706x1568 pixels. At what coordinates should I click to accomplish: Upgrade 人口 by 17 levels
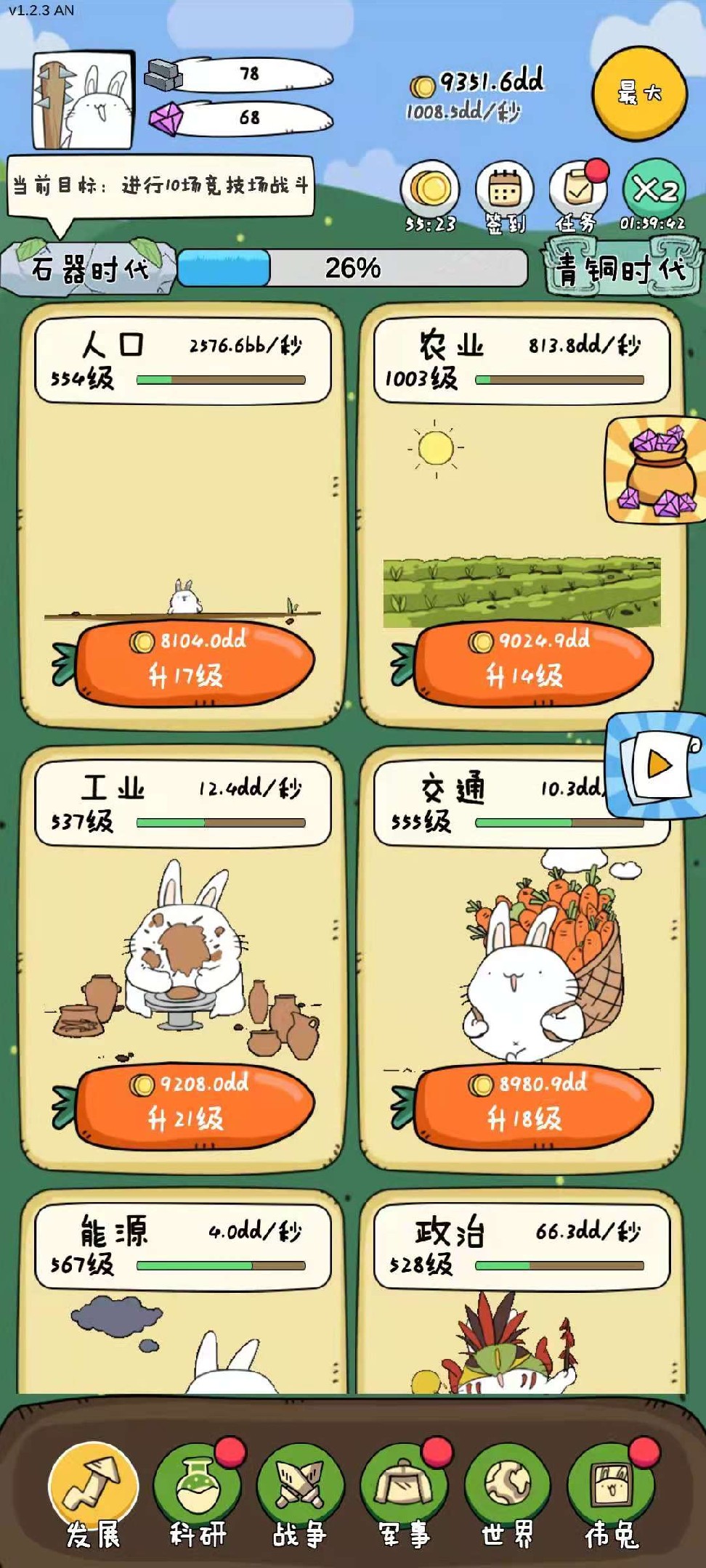click(x=193, y=662)
